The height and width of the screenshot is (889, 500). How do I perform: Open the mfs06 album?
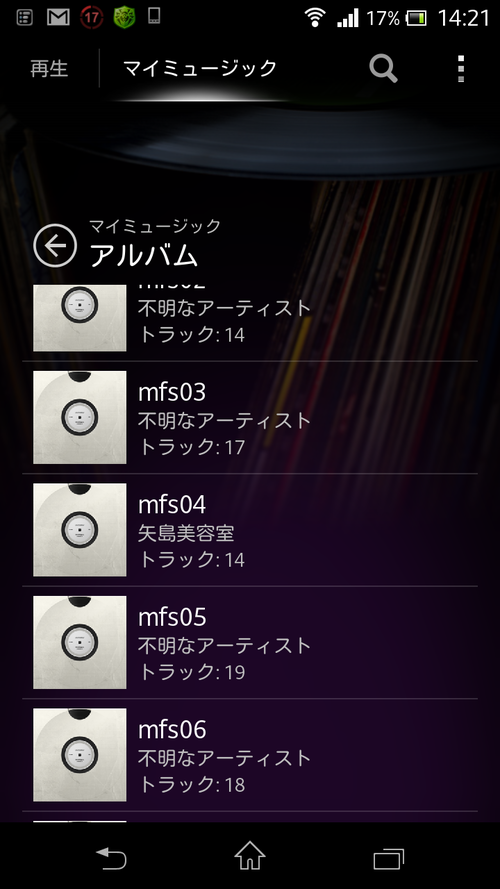coord(249,755)
